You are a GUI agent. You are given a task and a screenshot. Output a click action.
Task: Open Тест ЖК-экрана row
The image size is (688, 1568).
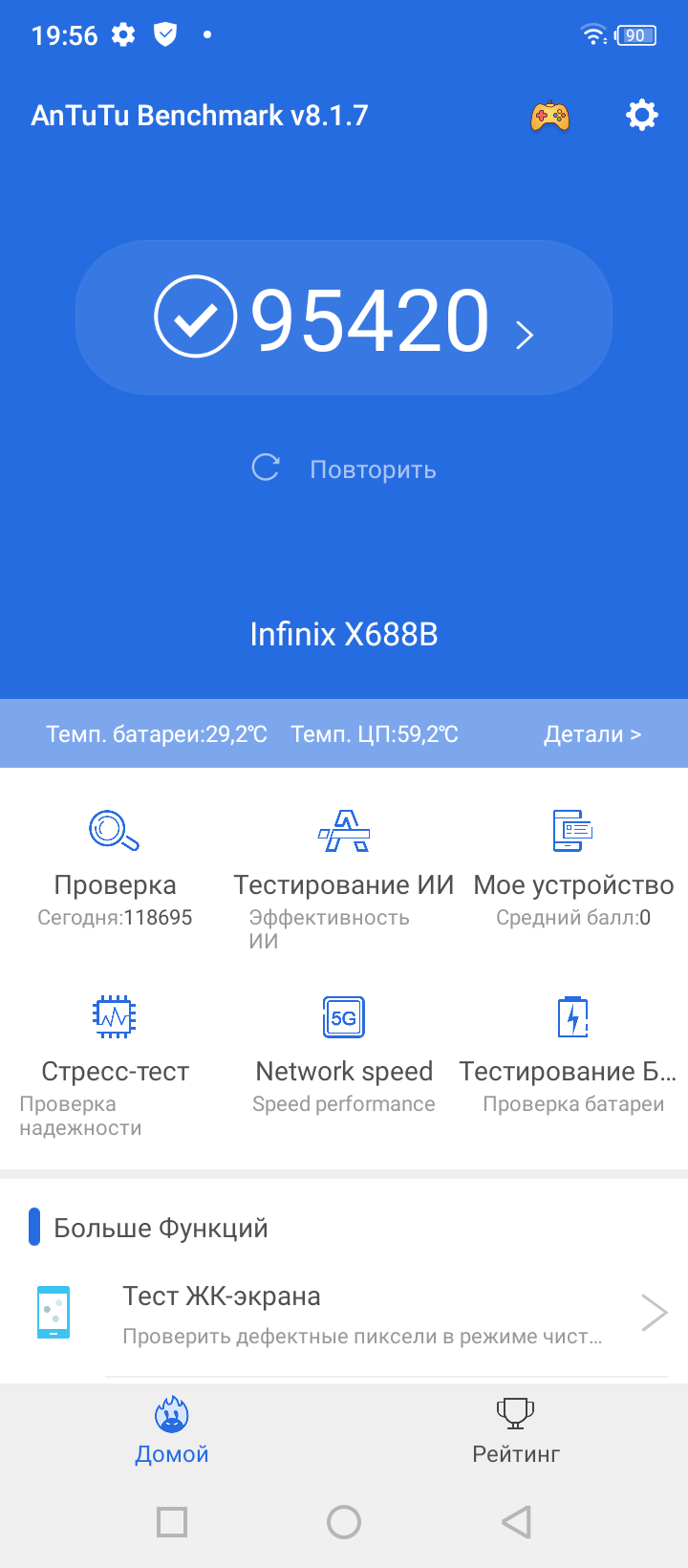(344, 1314)
